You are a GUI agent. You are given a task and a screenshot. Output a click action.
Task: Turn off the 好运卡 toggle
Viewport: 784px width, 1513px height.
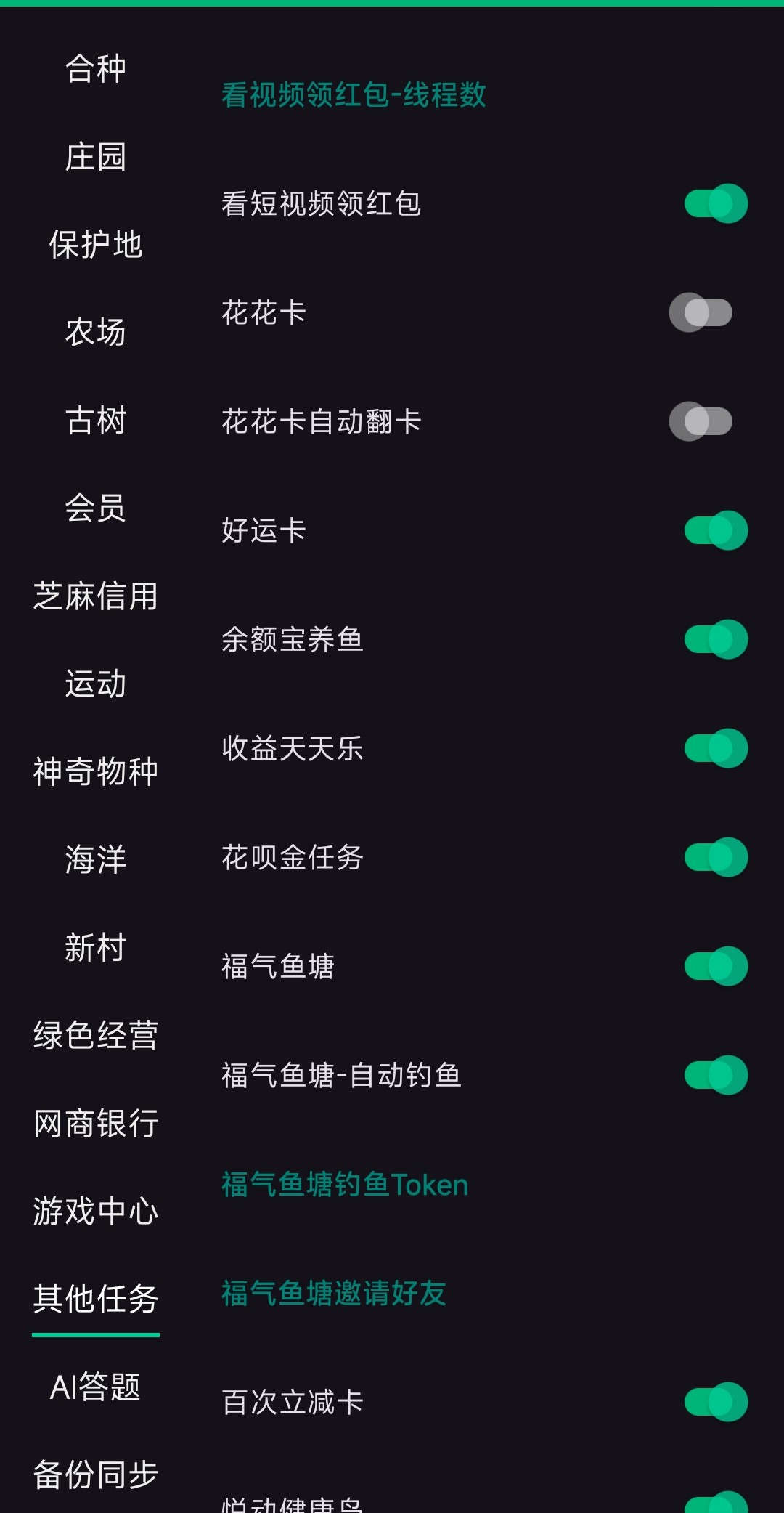(x=715, y=530)
